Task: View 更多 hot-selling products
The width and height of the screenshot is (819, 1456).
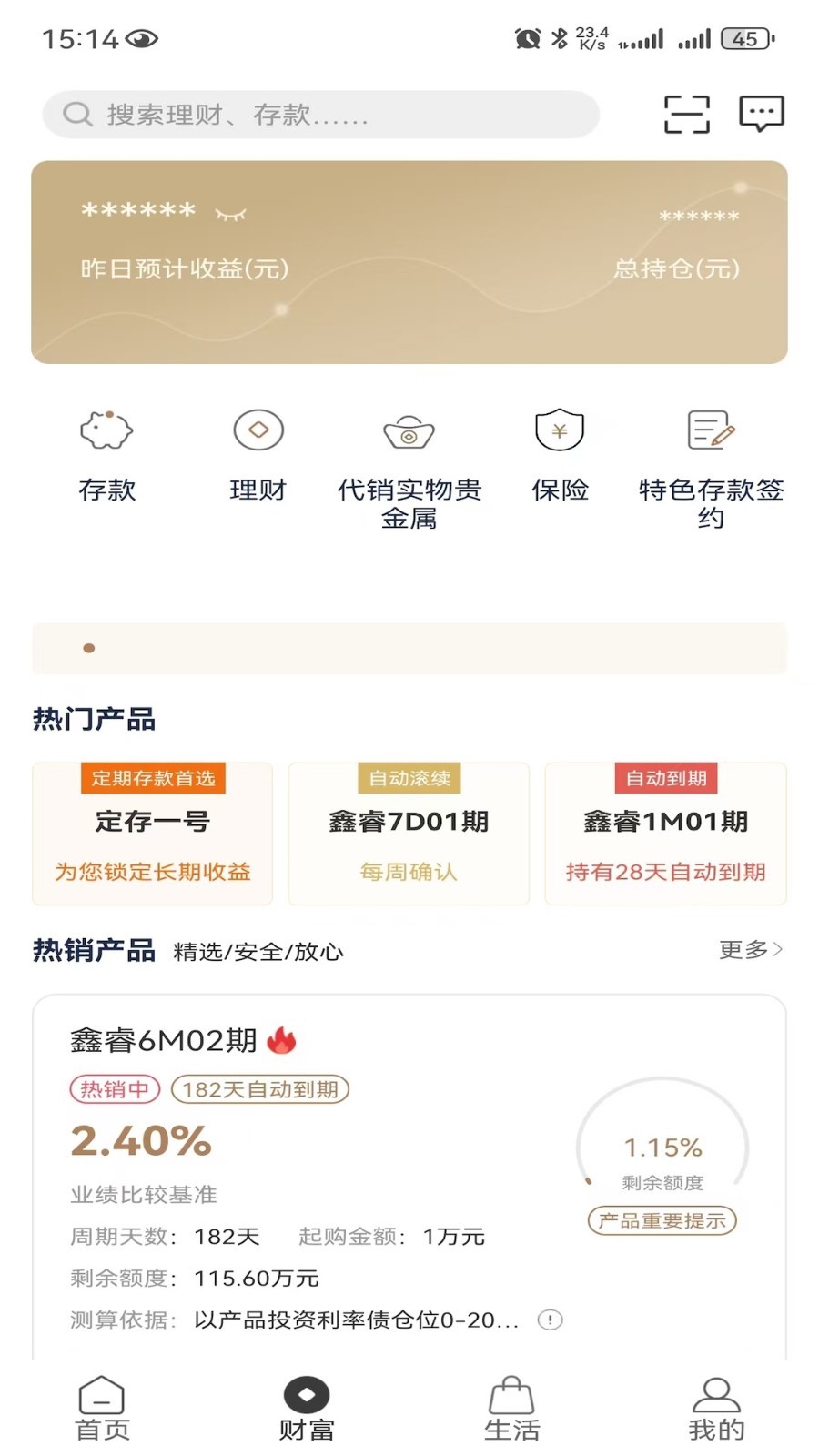Action: click(x=750, y=950)
